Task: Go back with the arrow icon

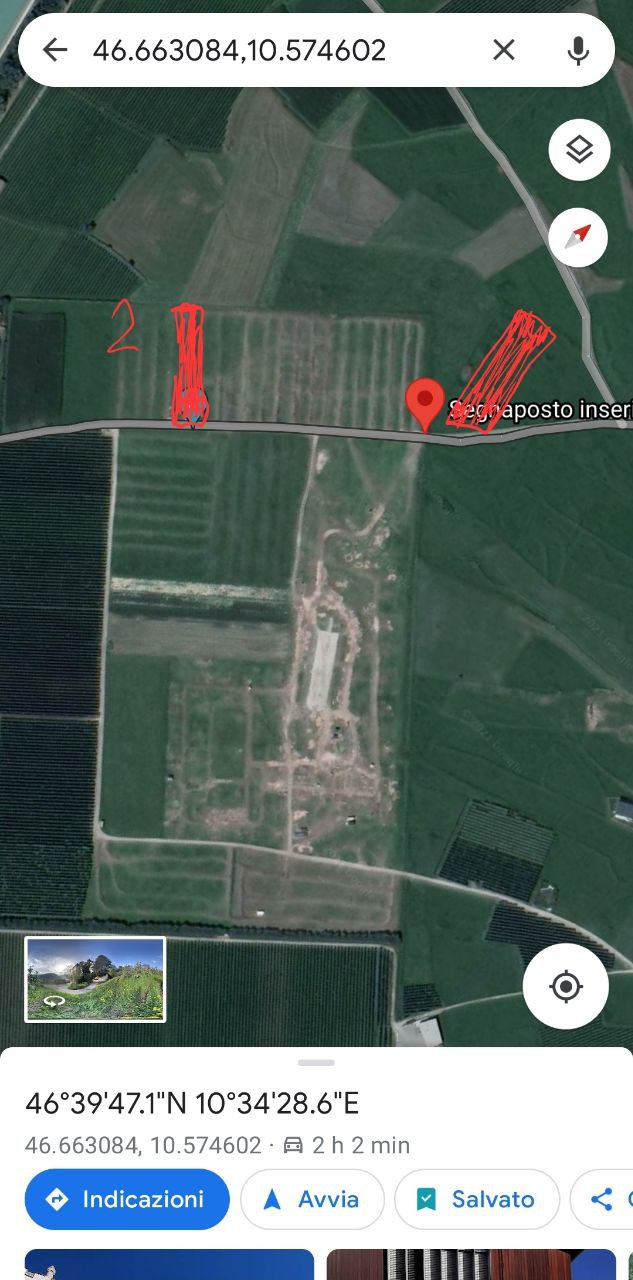Action: [54, 50]
